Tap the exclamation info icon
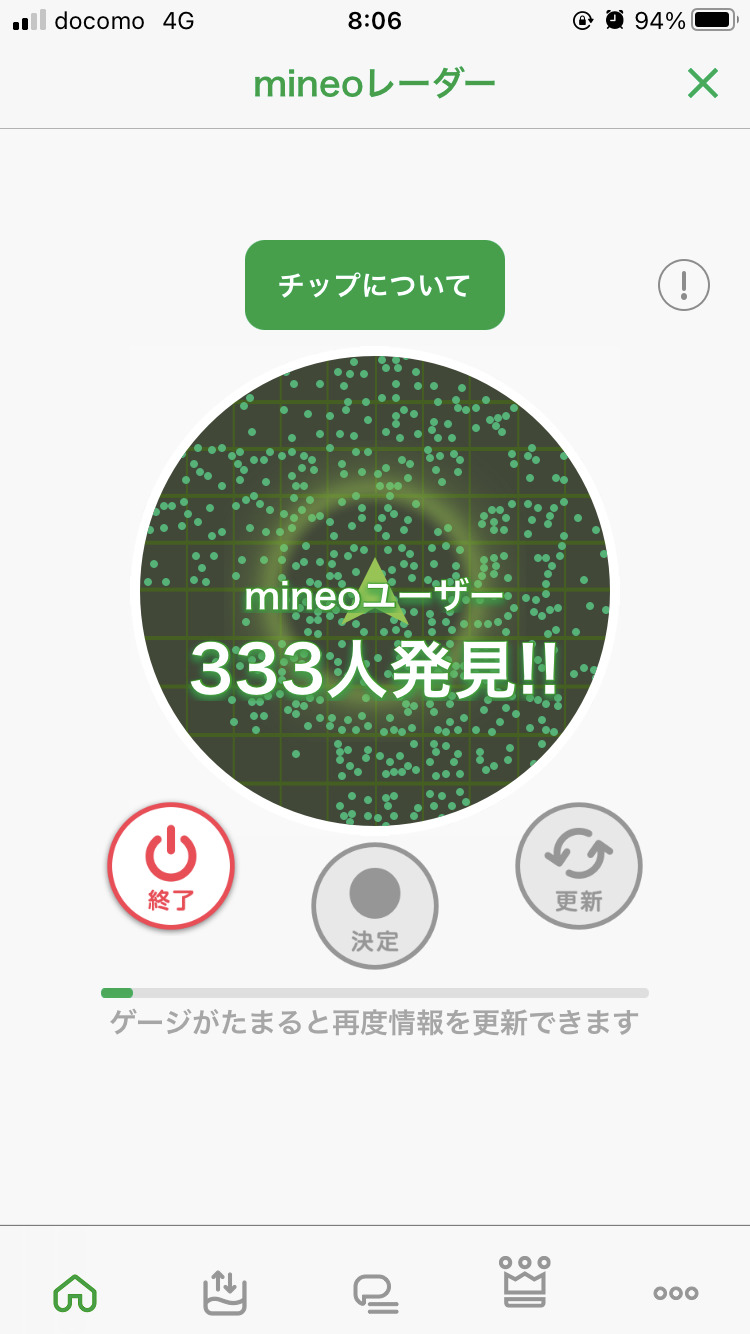The image size is (750, 1334). (x=684, y=286)
